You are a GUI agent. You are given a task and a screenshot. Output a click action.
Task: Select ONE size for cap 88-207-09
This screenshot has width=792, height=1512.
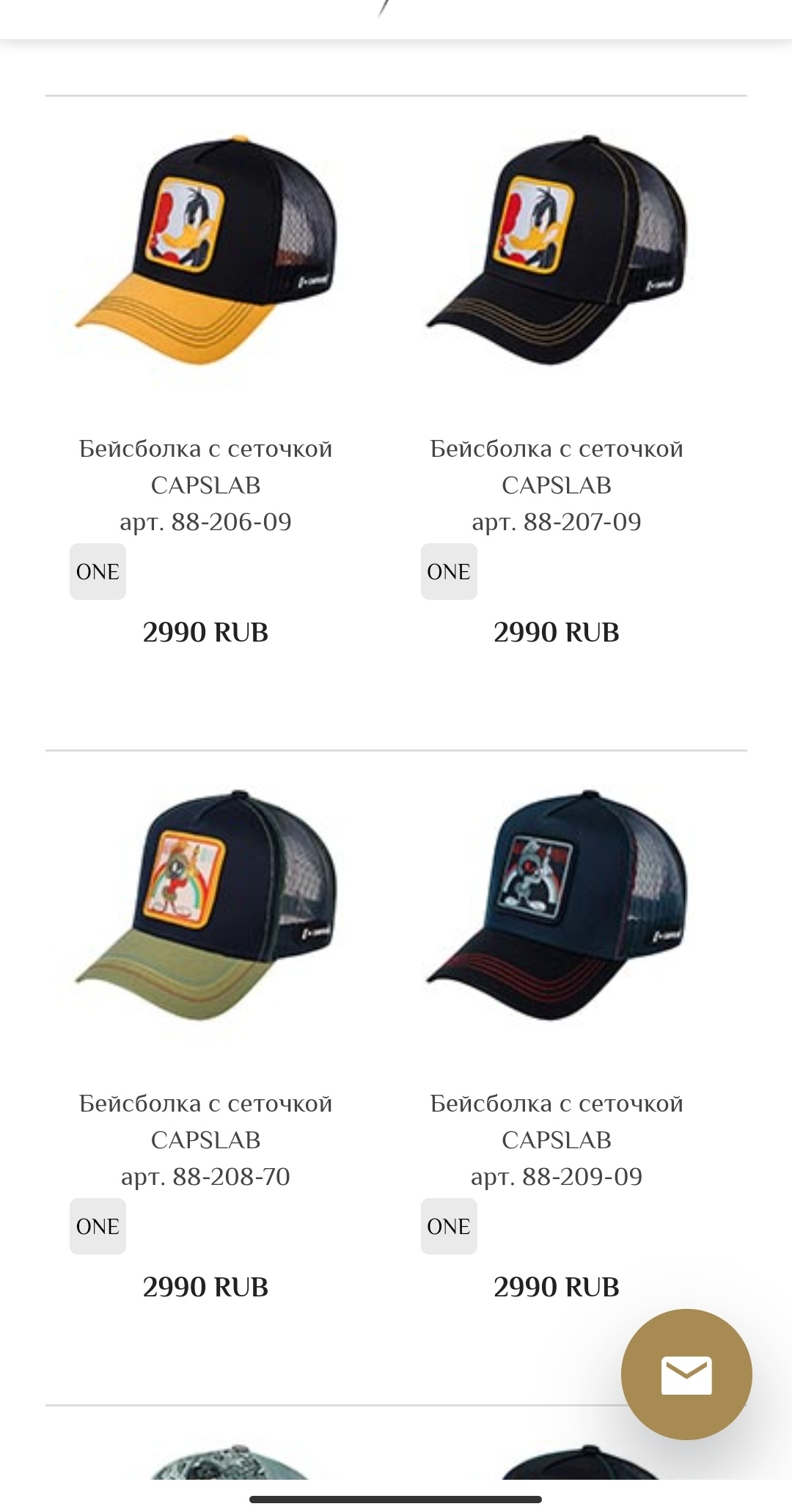click(x=449, y=572)
